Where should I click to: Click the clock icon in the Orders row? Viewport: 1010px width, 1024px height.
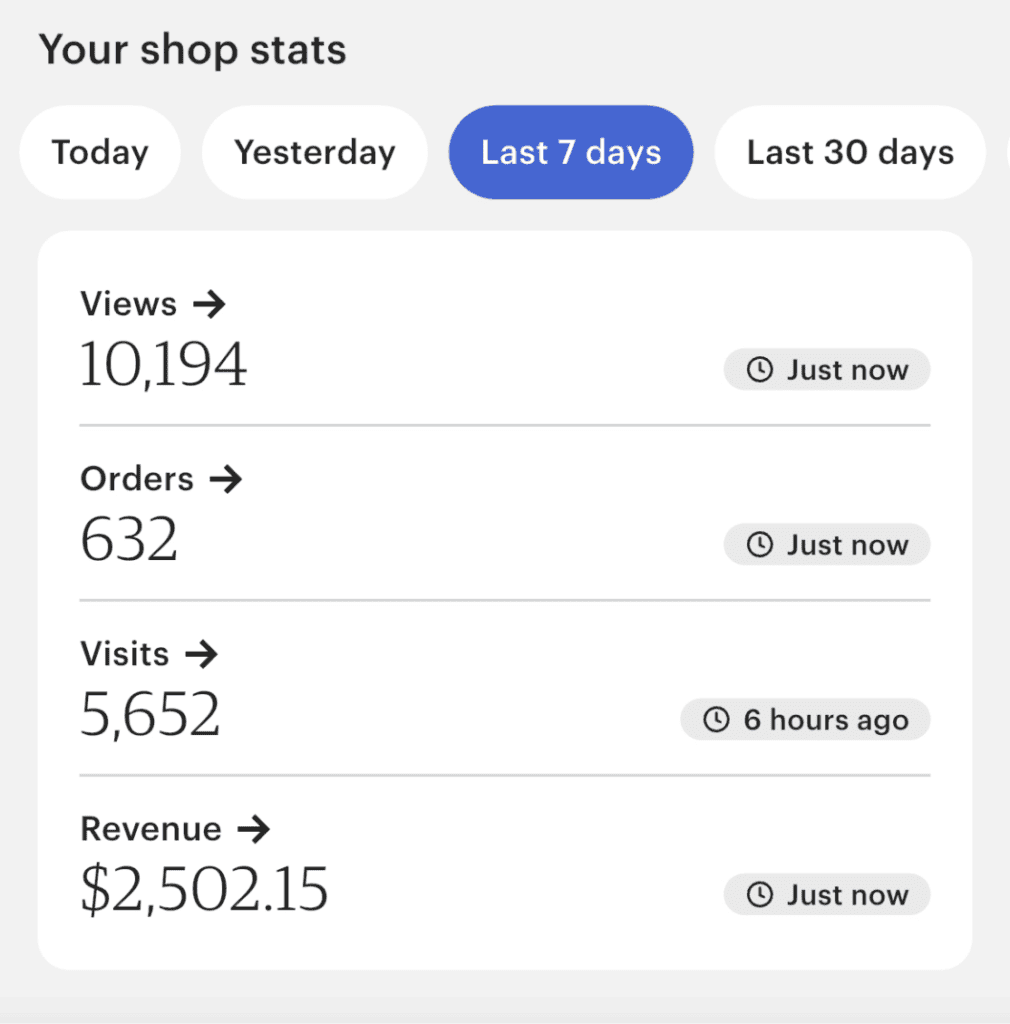click(x=760, y=545)
